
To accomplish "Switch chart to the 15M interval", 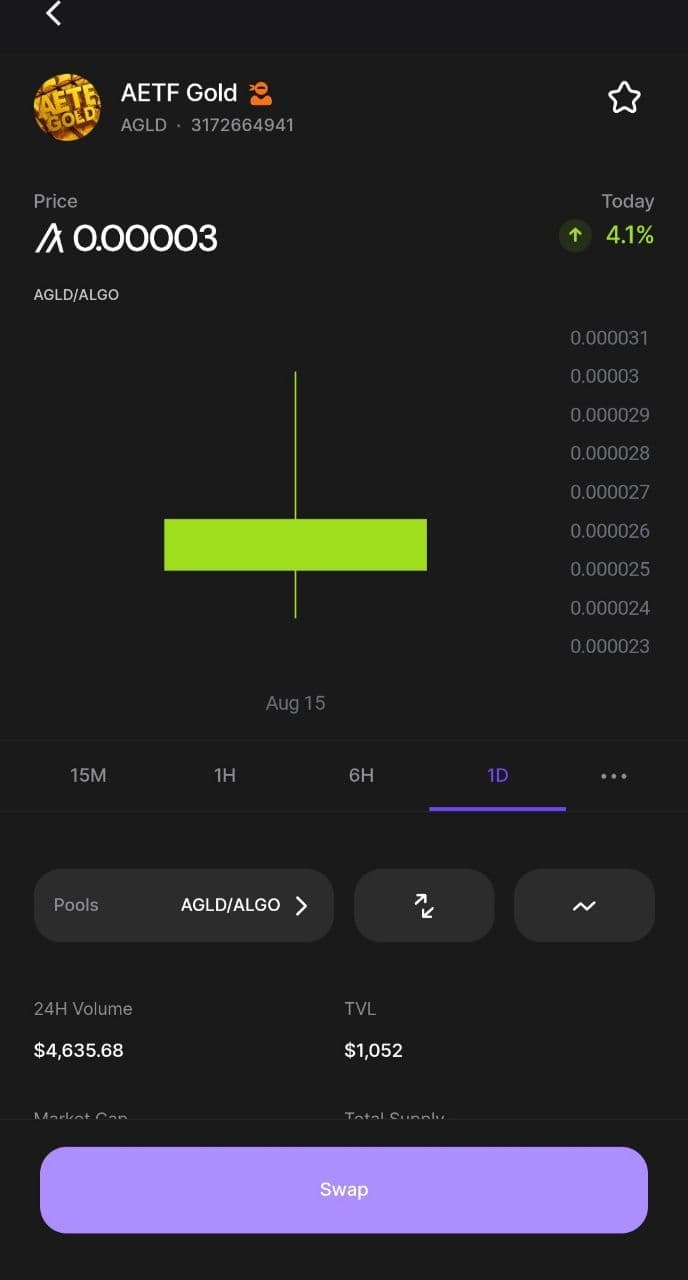I will coord(88,775).
